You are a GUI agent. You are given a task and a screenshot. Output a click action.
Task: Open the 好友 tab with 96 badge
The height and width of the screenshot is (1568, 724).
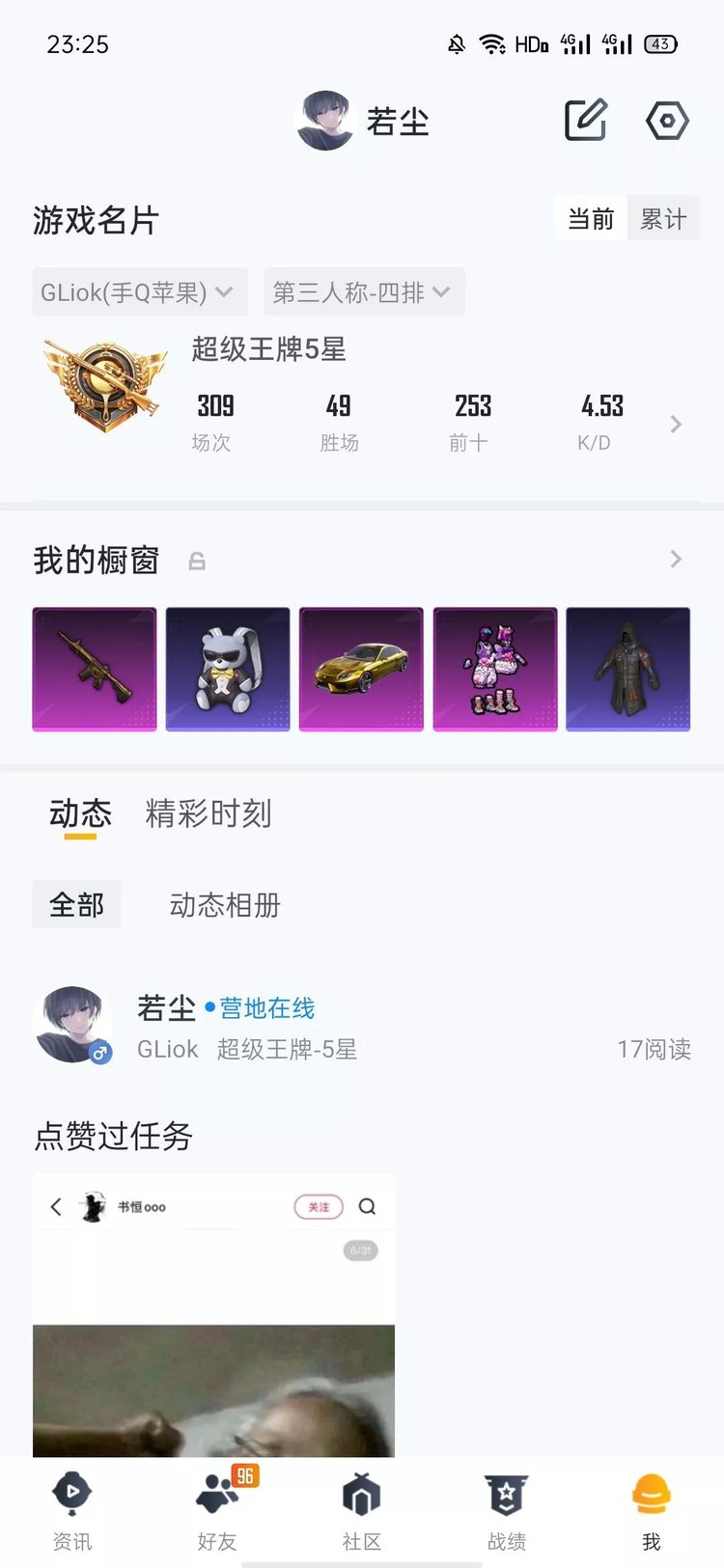coord(217,1510)
